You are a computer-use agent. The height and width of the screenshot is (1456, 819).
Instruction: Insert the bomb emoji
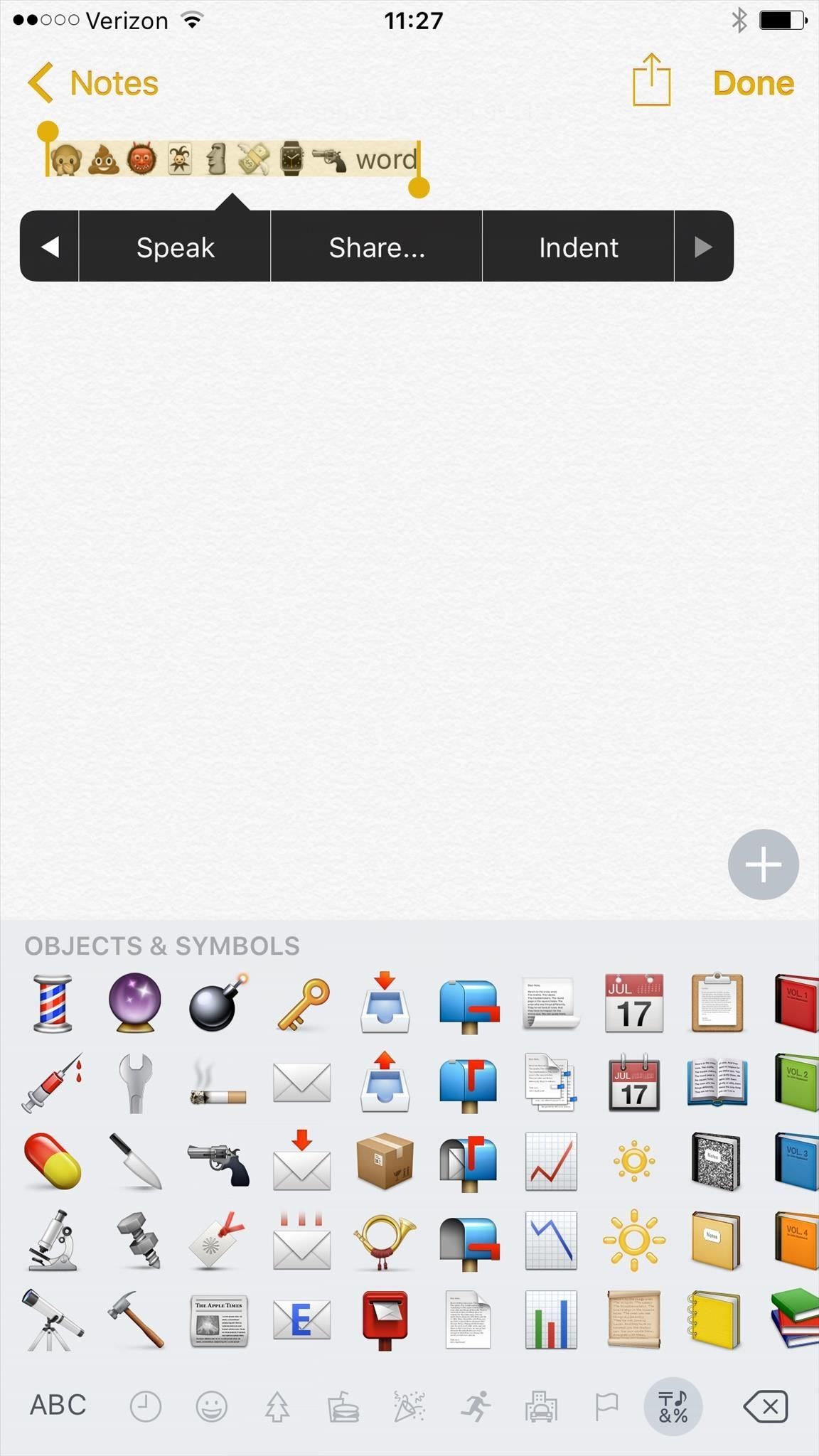coord(218,1003)
